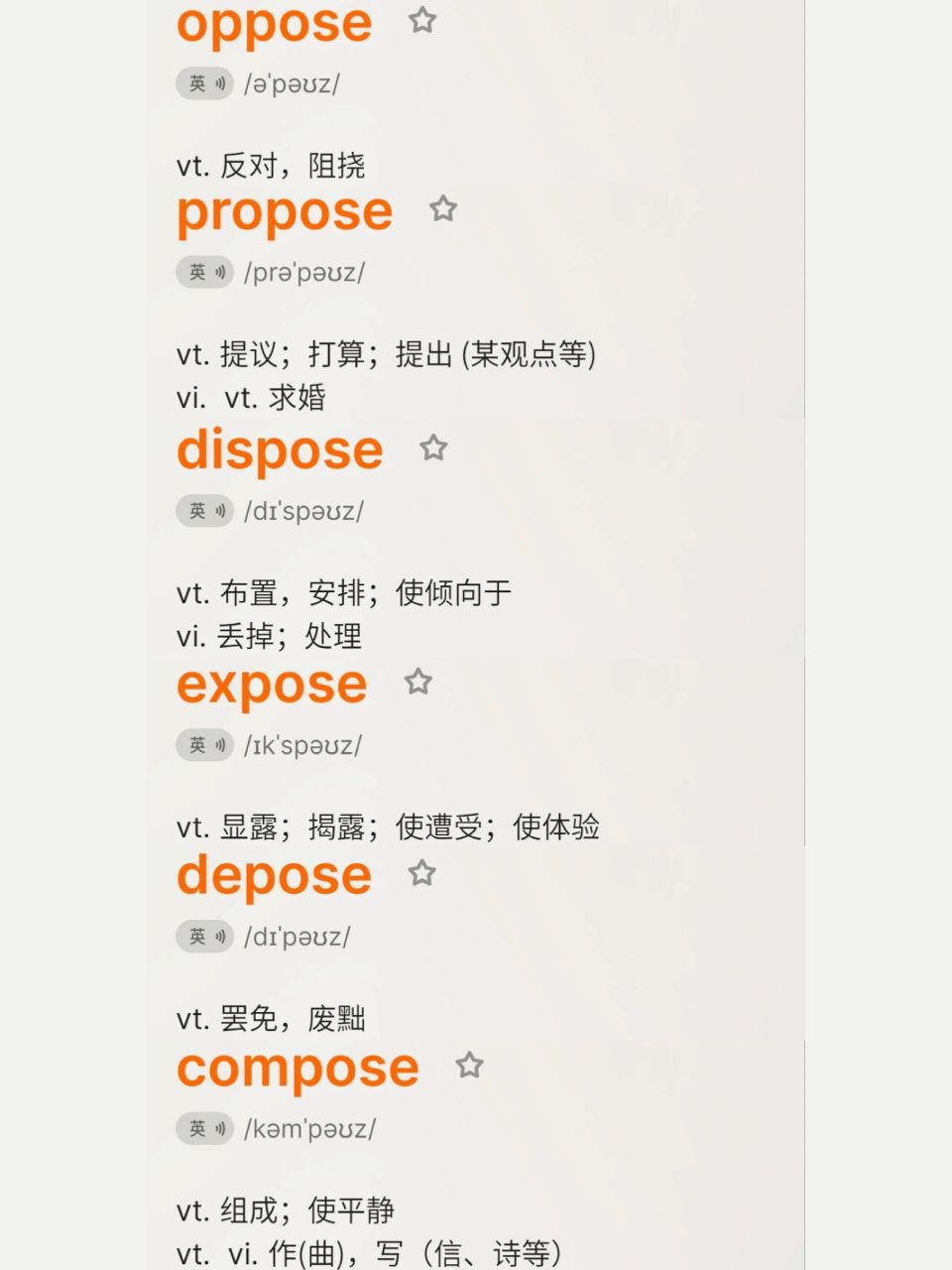Star the word oppose as favorite
Image resolution: width=952 pixels, height=1270 pixels.
422,20
